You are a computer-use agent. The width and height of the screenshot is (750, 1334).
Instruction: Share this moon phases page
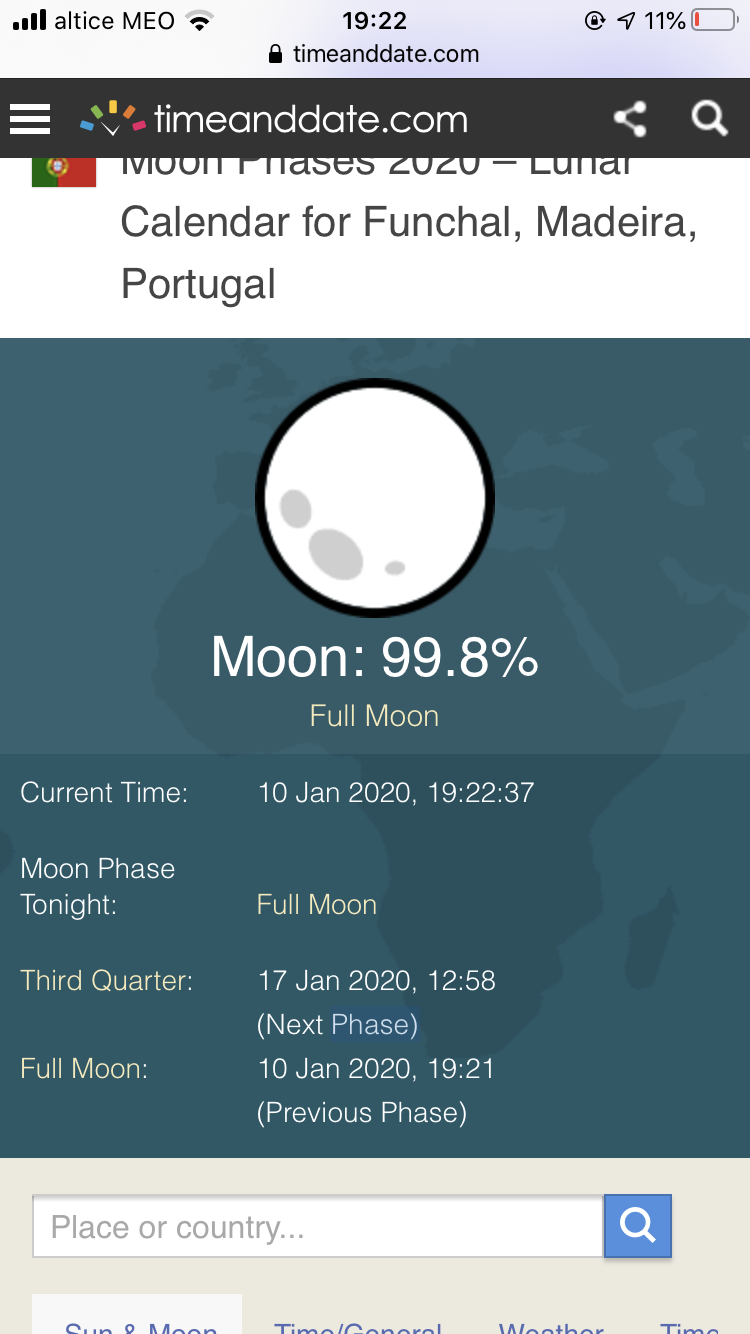[630, 119]
